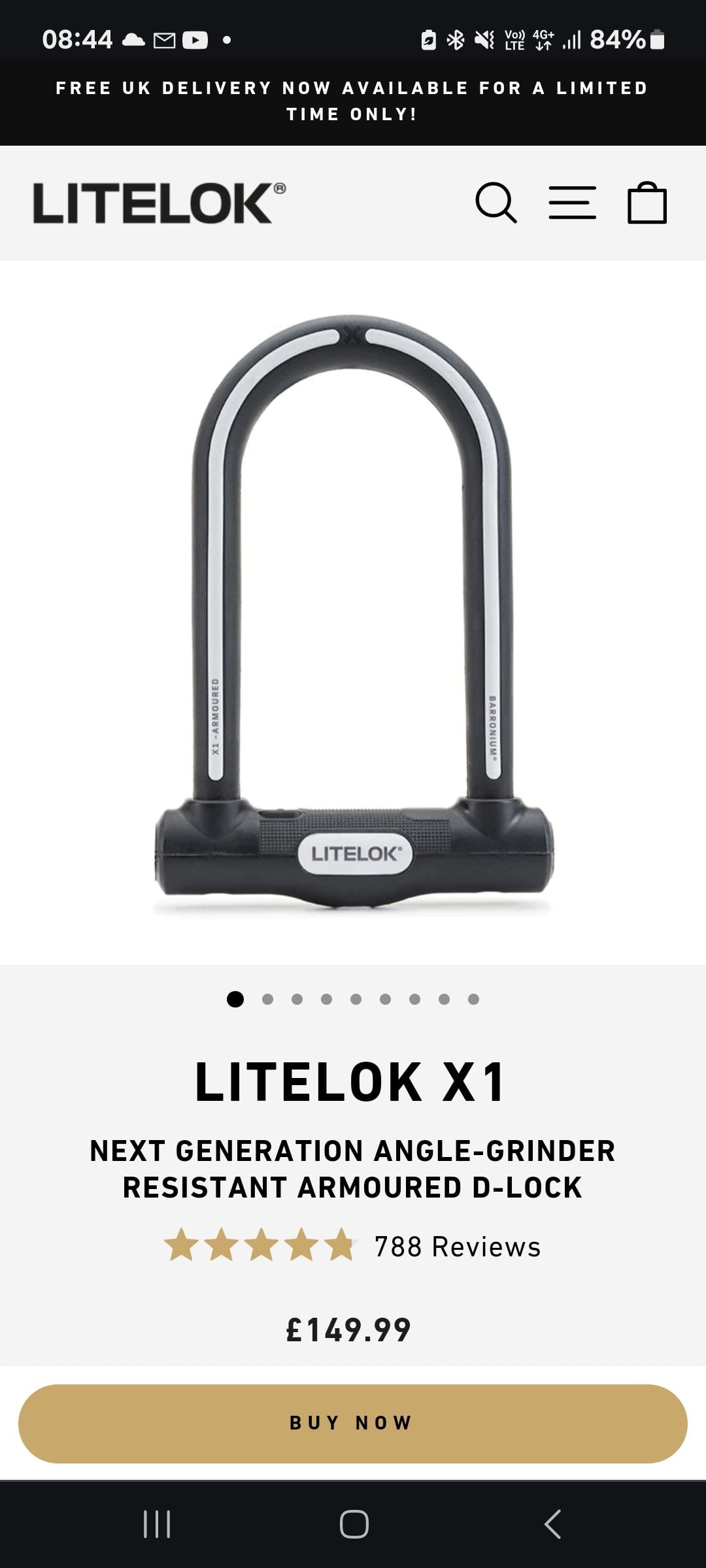Jump to the last image dot
The image size is (706, 1568).
[x=474, y=999]
